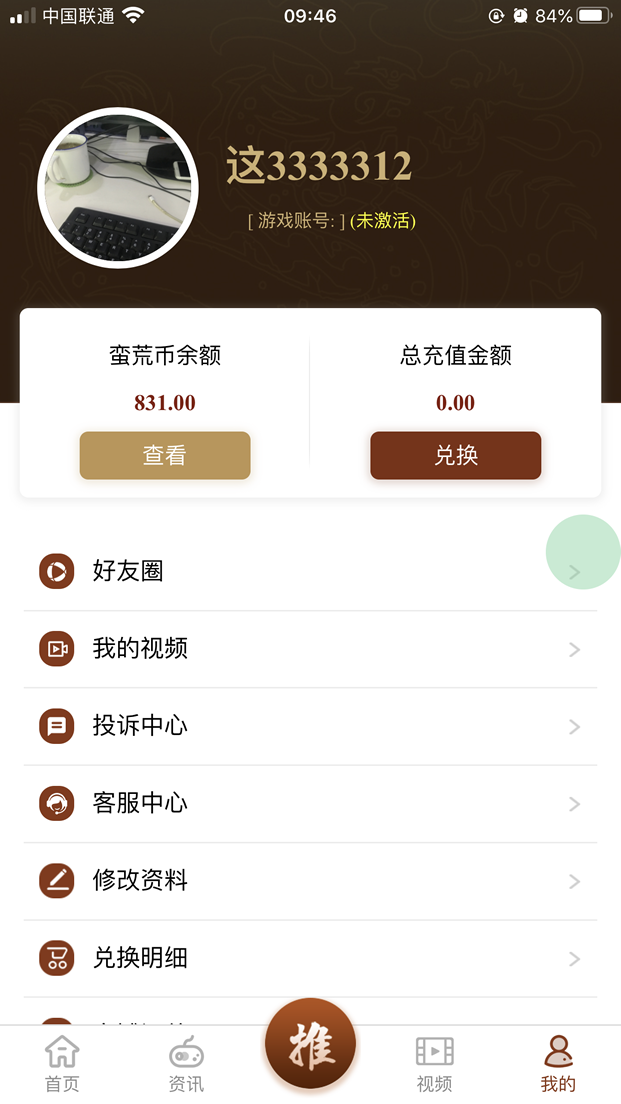Open 客服中心

tap(310, 803)
